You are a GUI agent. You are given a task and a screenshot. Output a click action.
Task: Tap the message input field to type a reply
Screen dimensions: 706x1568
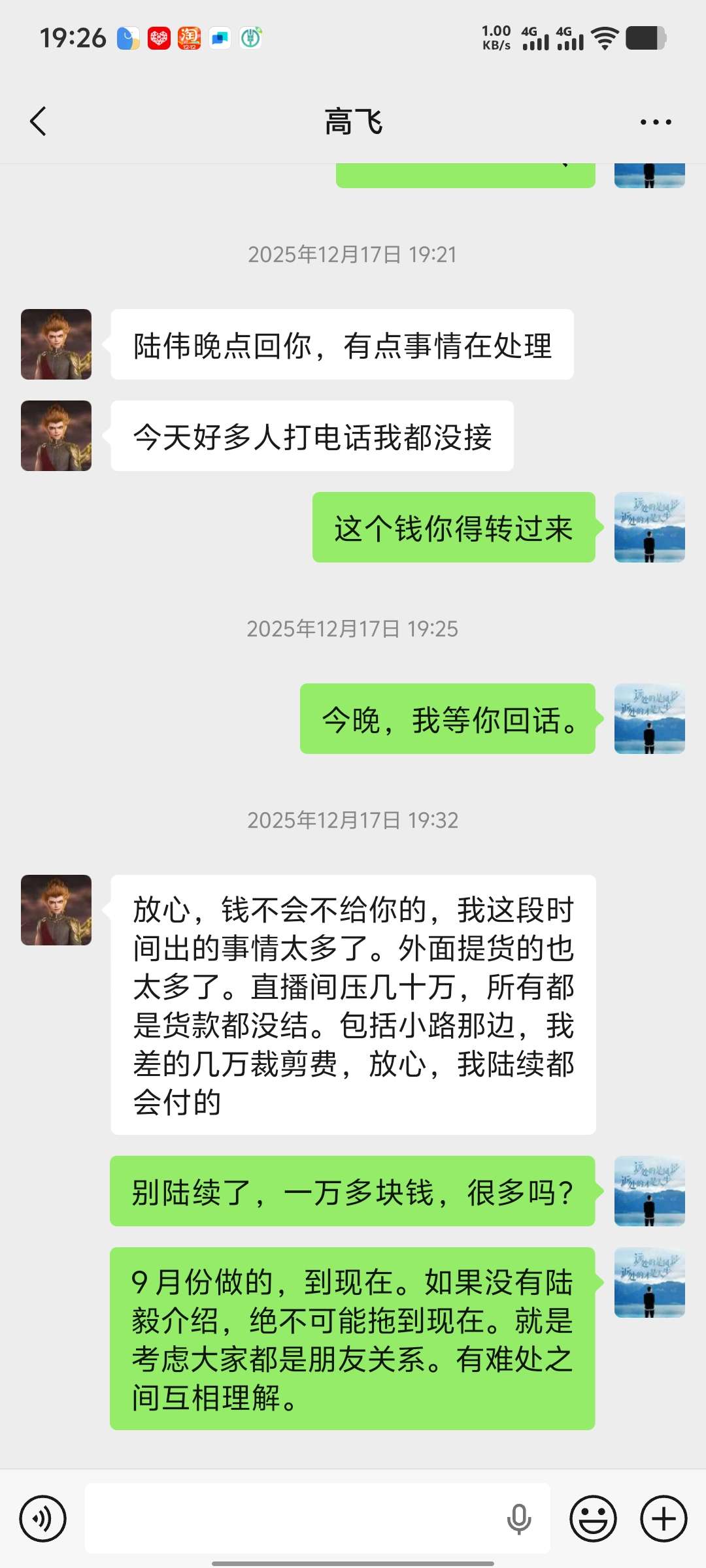294,1518
